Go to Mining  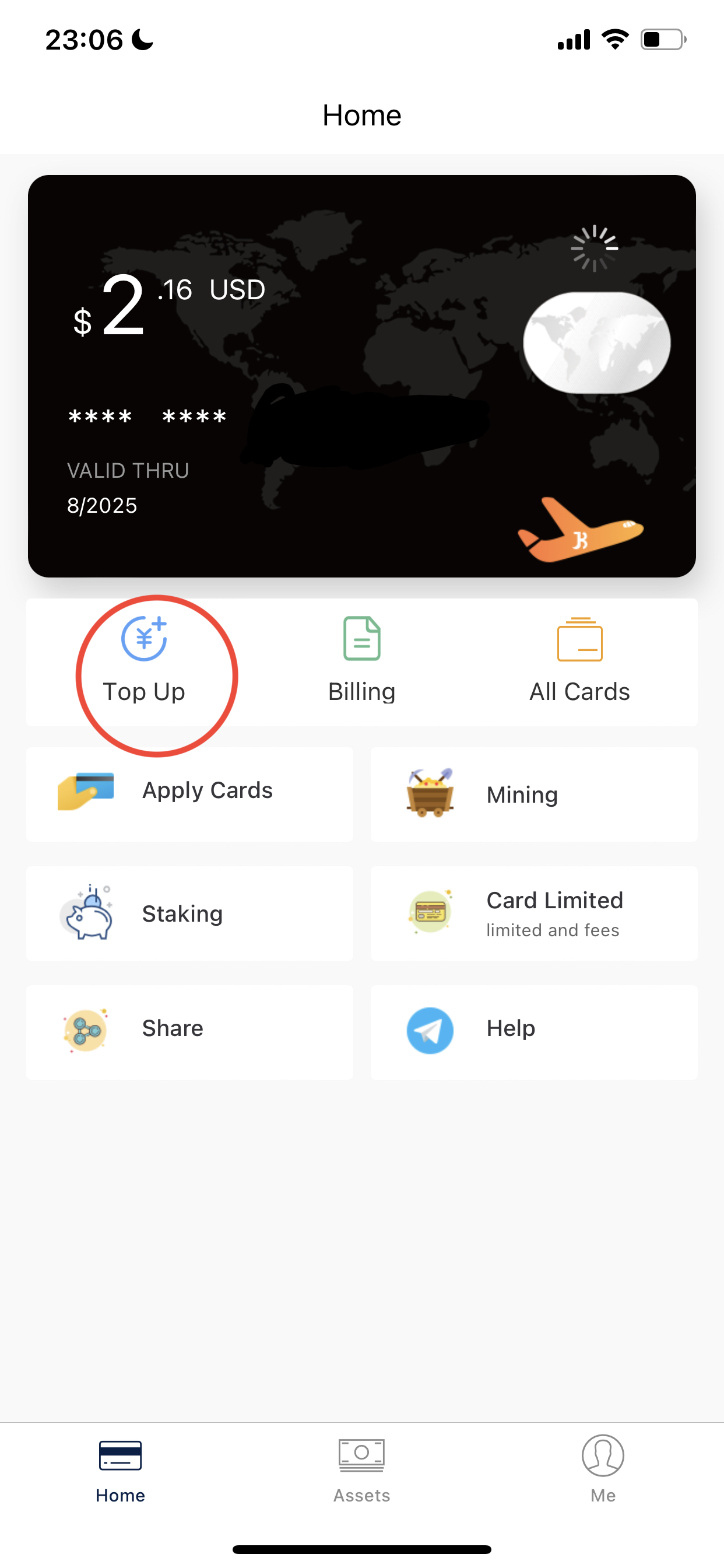[x=533, y=794]
